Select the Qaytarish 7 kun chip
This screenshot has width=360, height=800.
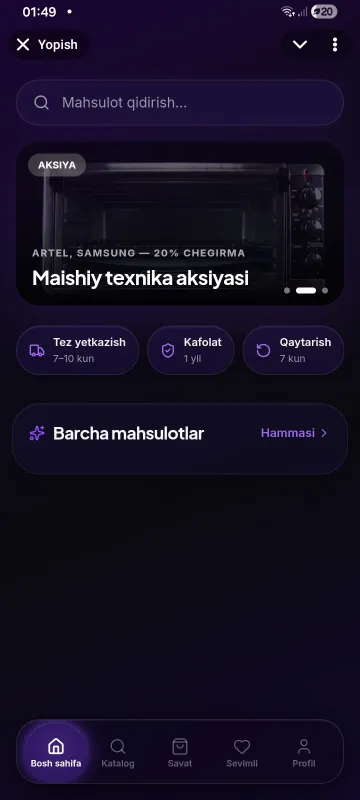tap(293, 350)
